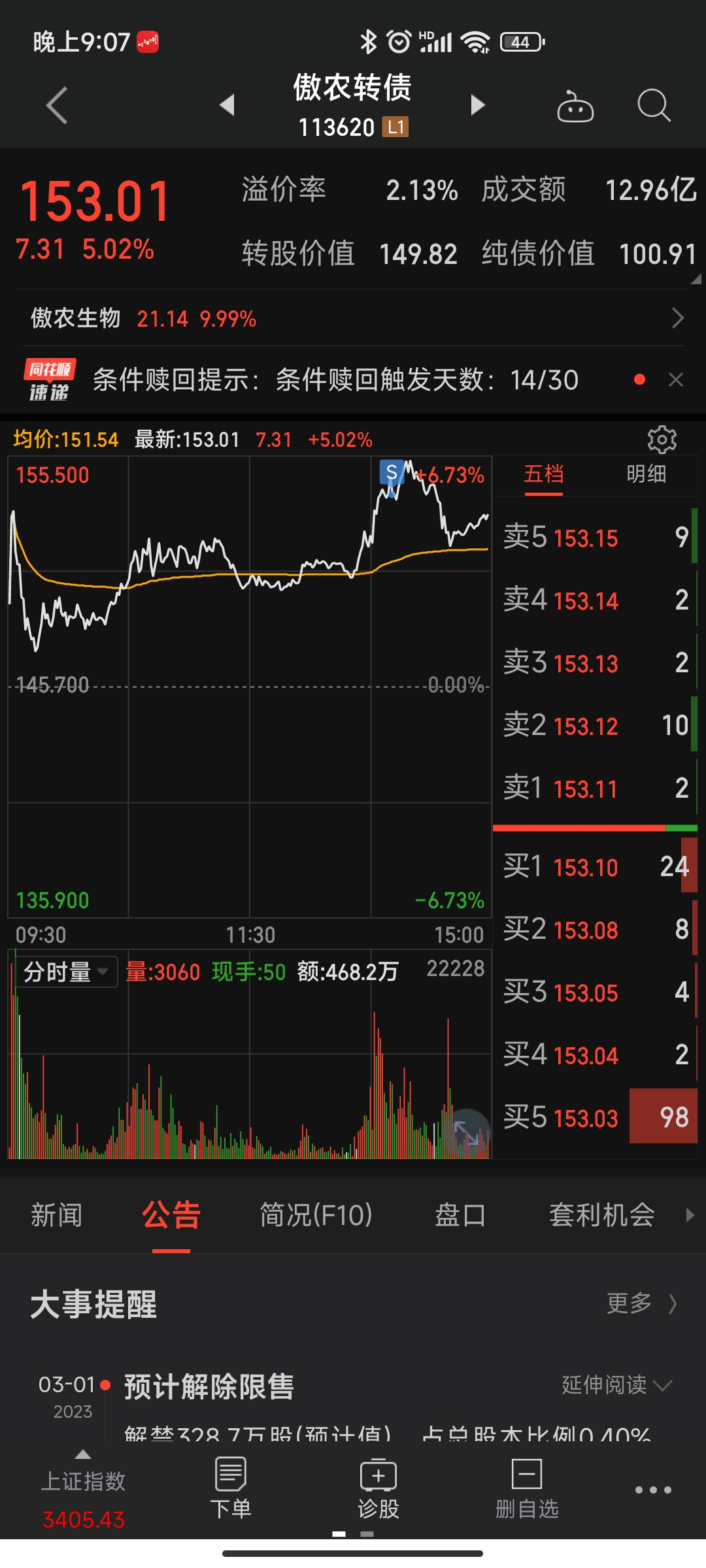The image size is (706, 1568).
Task: Open the 套利机会 tab
Action: pyautogui.click(x=601, y=1215)
